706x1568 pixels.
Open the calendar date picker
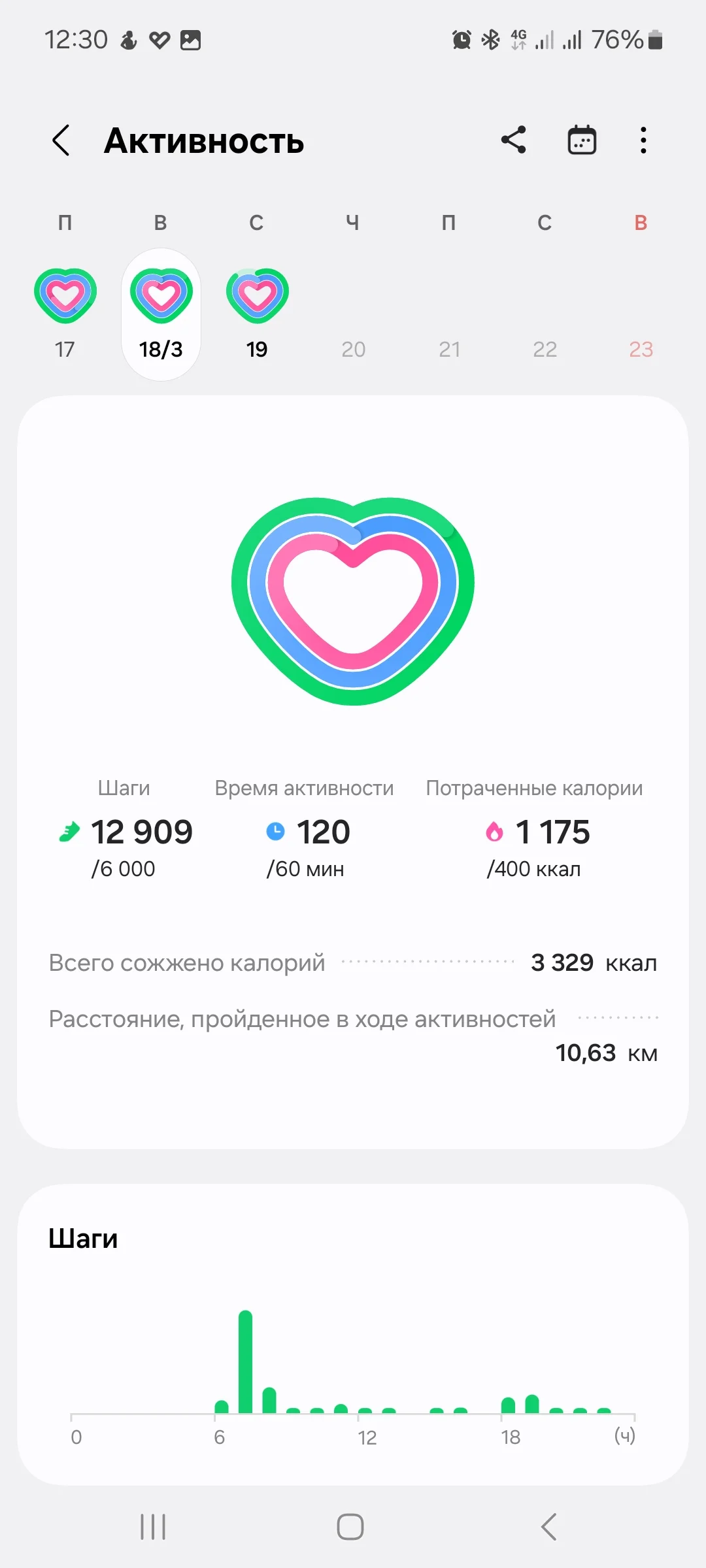581,140
